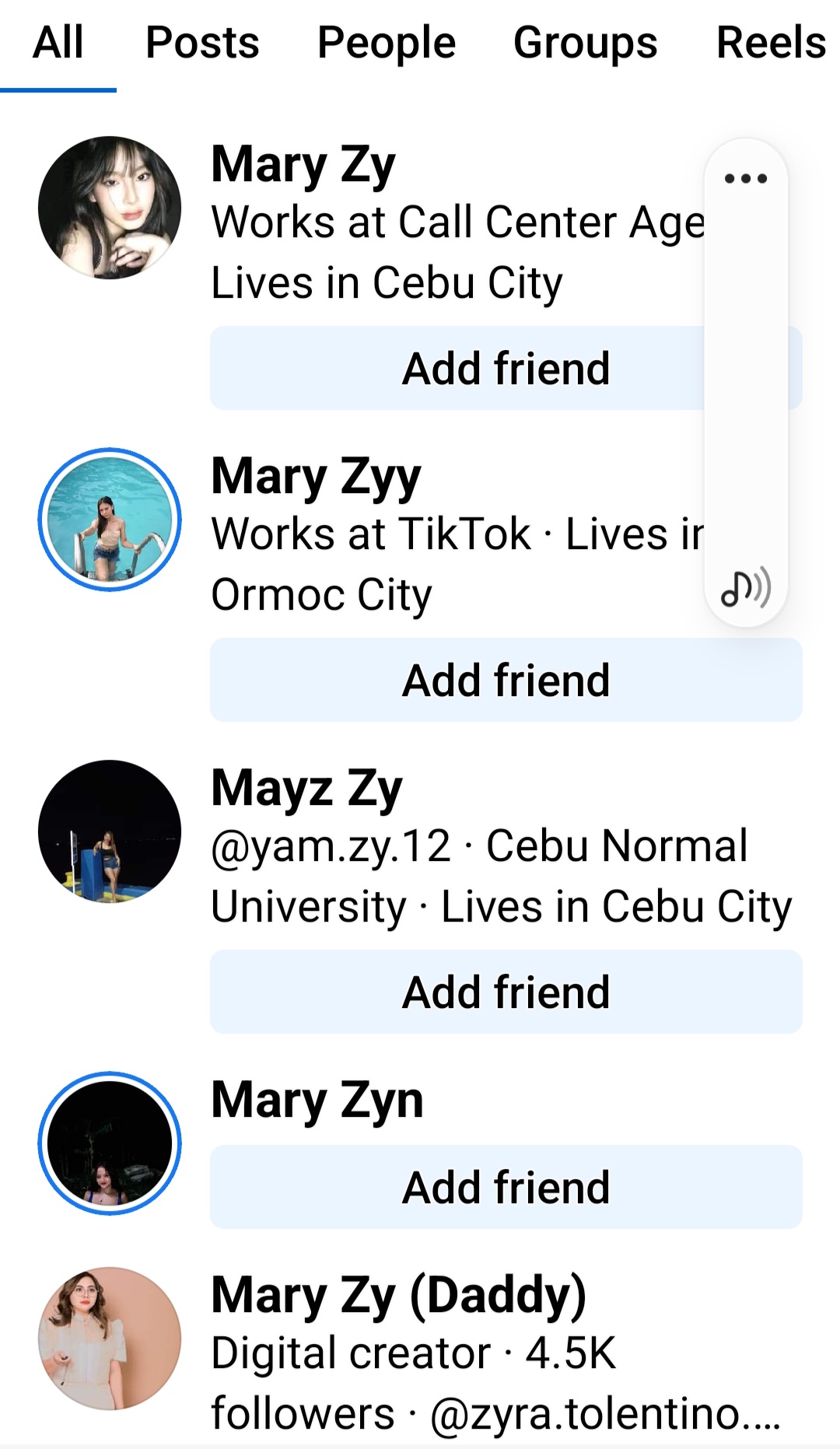Viewport: 840px width, 1449px height.
Task: Tap the sound icon on volume panel
Action: tap(746, 587)
